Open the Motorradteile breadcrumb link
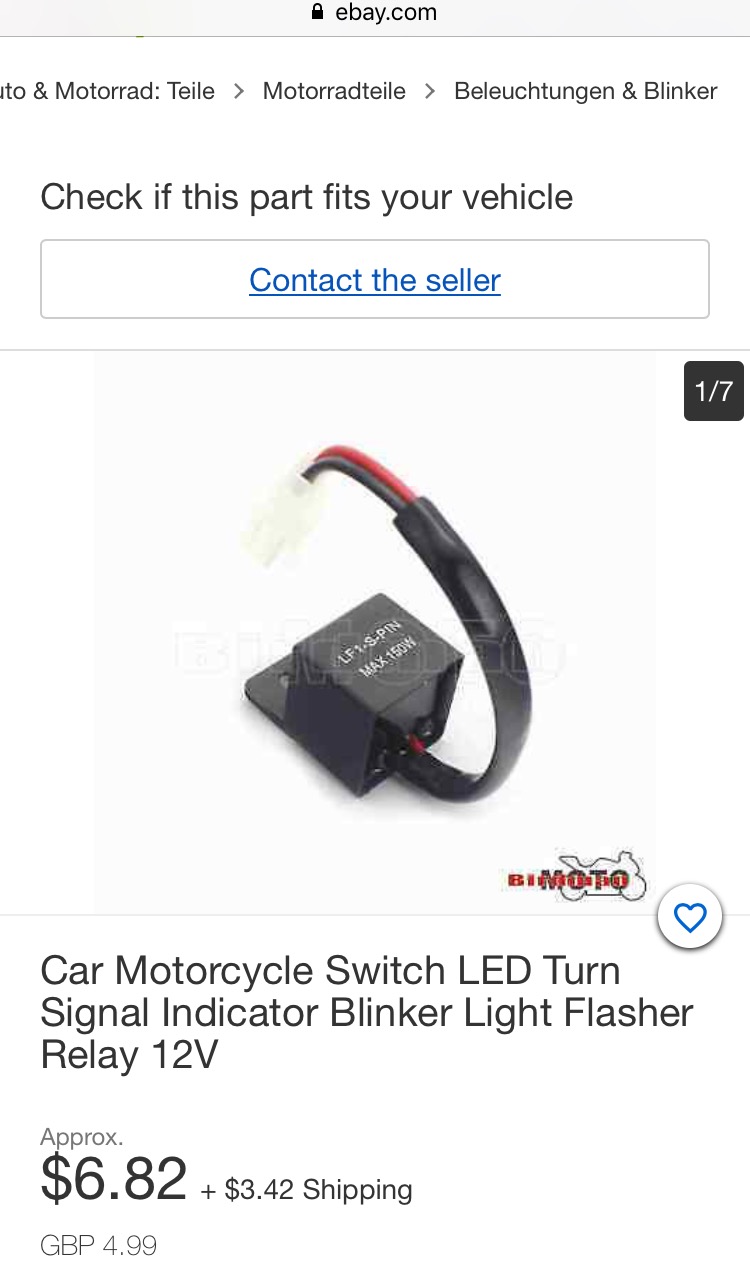The height and width of the screenshot is (1284, 750). tap(334, 91)
